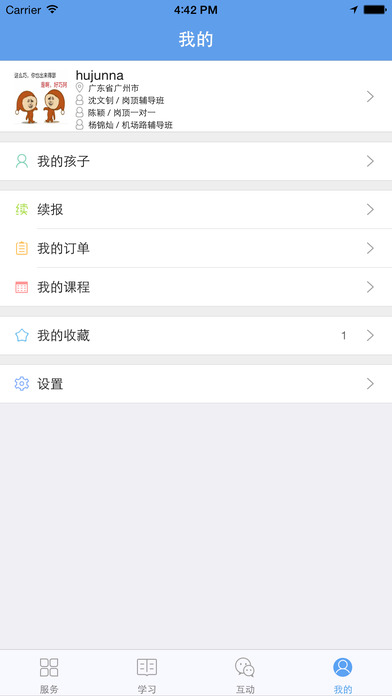
Task: Open 我的孩子 row
Action: 196,161
